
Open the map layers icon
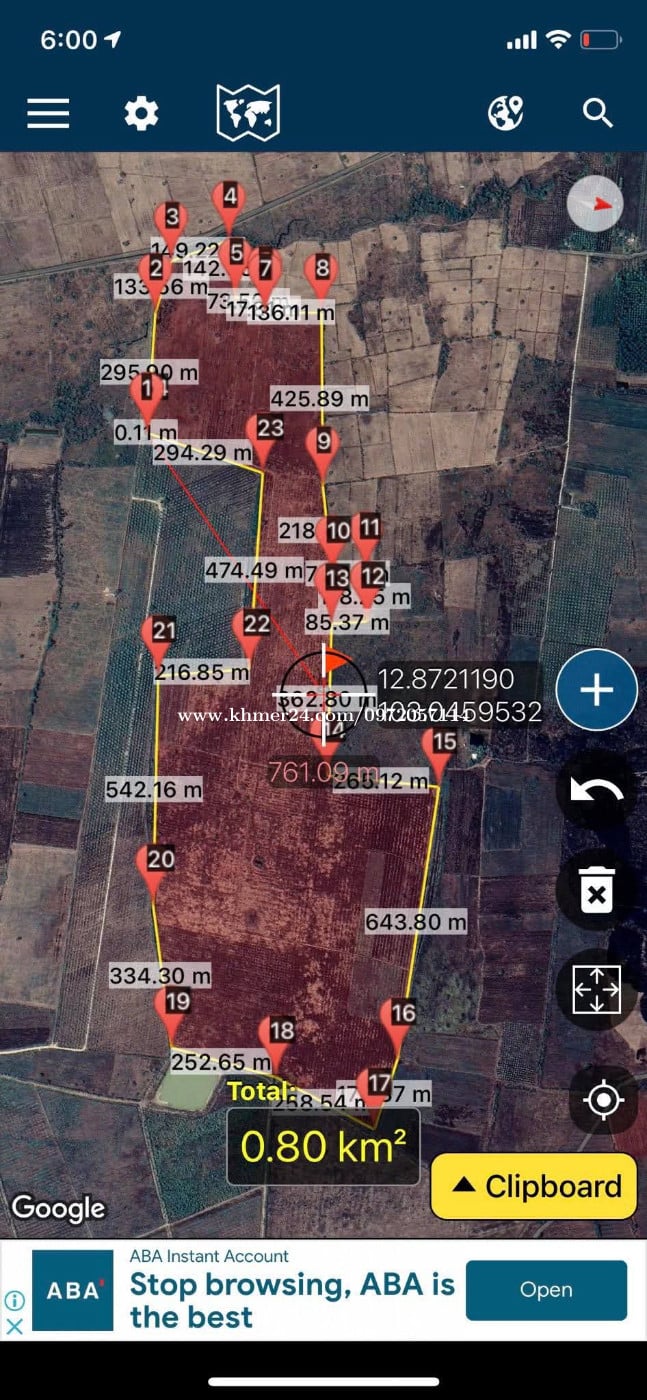(x=248, y=112)
